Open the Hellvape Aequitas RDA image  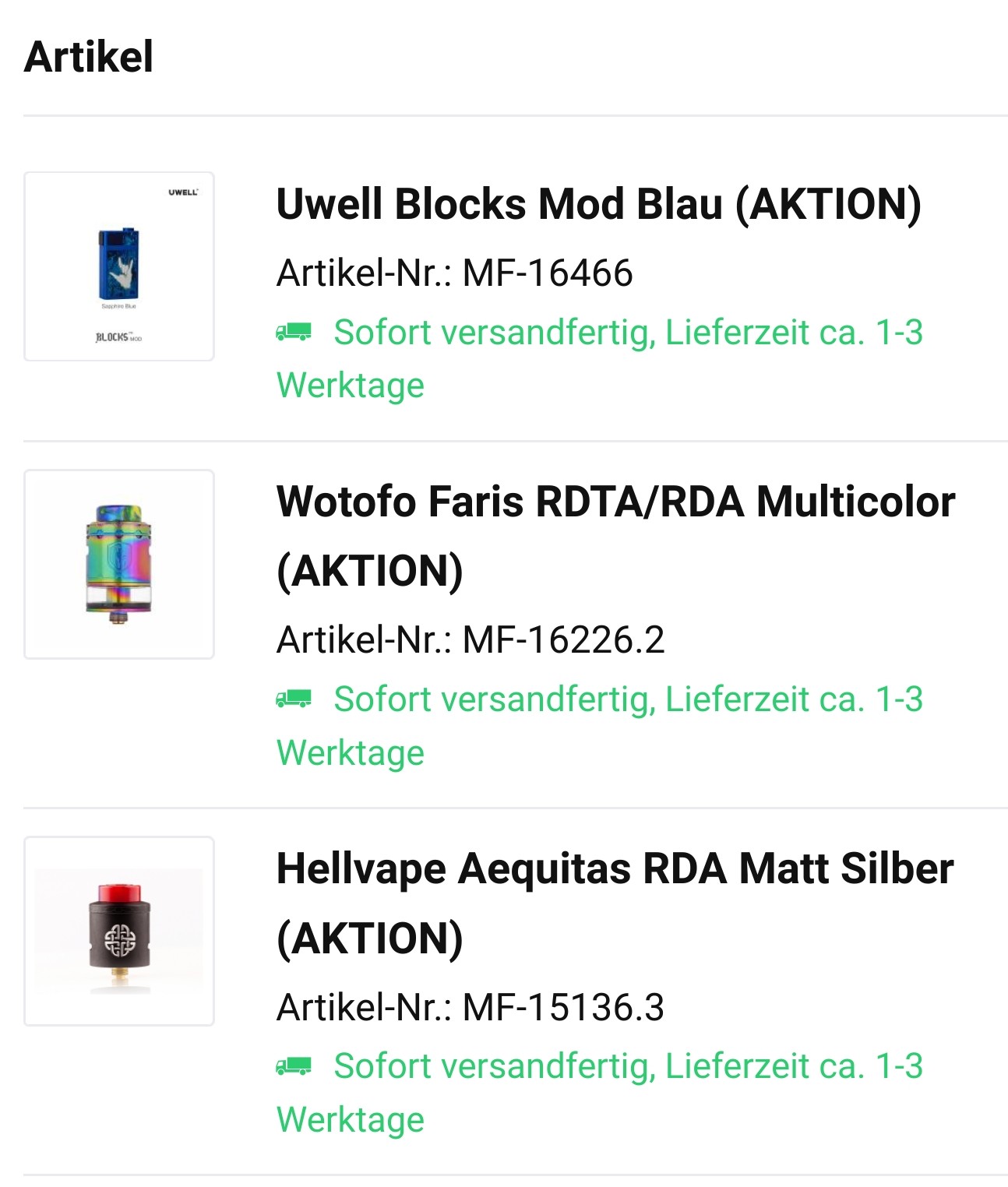click(x=119, y=931)
